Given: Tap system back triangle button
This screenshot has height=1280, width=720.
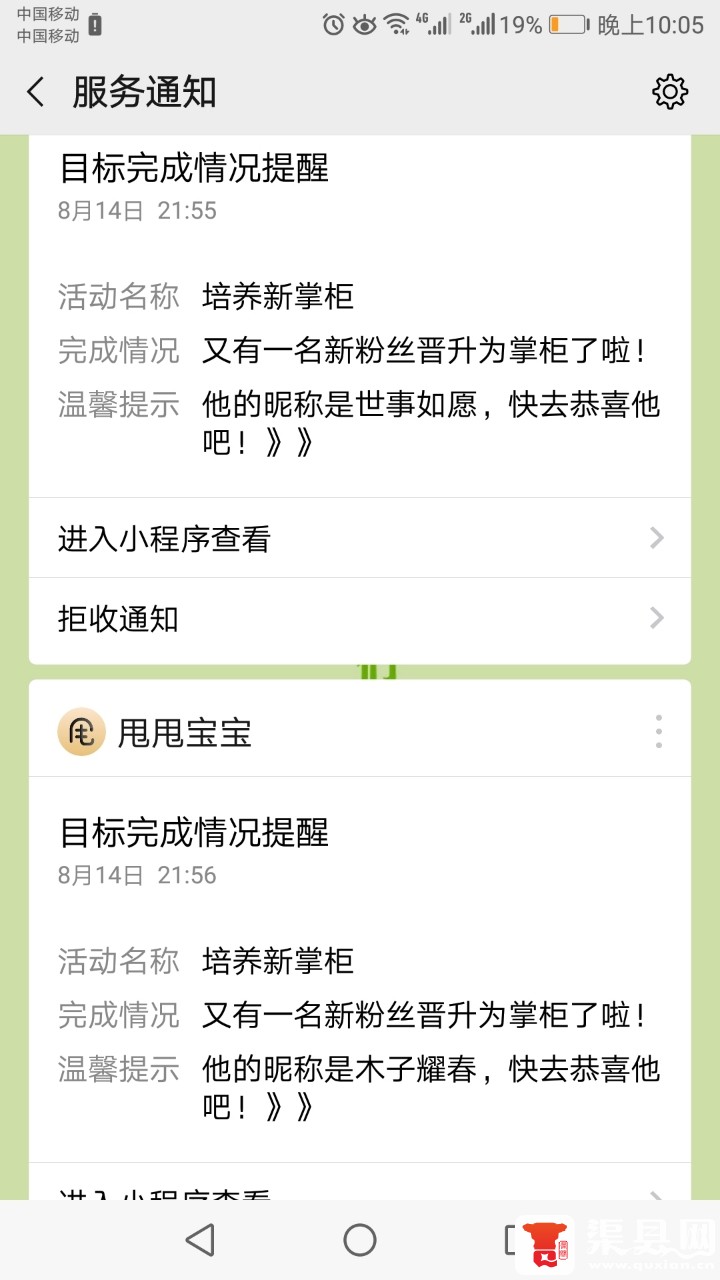Looking at the screenshot, I should [201, 1240].
